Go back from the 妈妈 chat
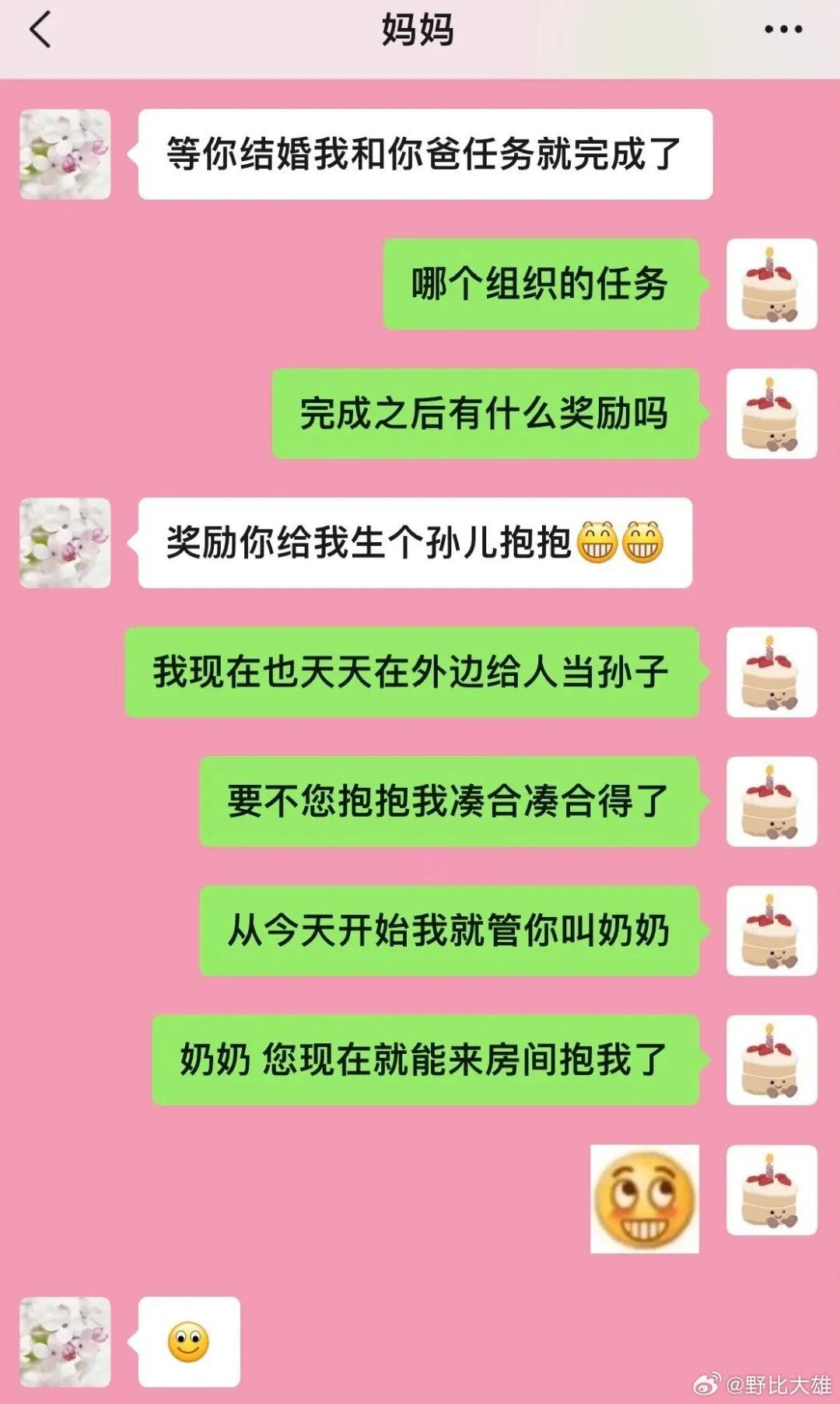This screenshot has width=840, height=1404. [40, 31]
